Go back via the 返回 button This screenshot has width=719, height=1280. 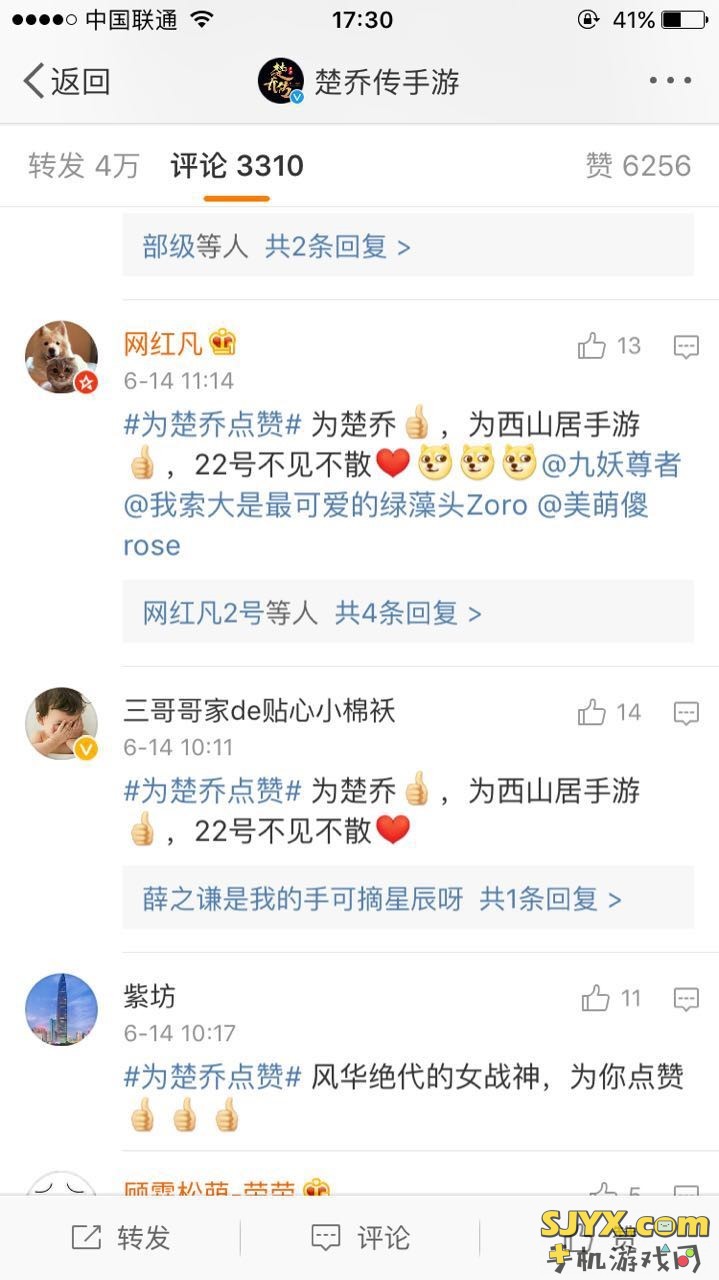click(66, 81)
